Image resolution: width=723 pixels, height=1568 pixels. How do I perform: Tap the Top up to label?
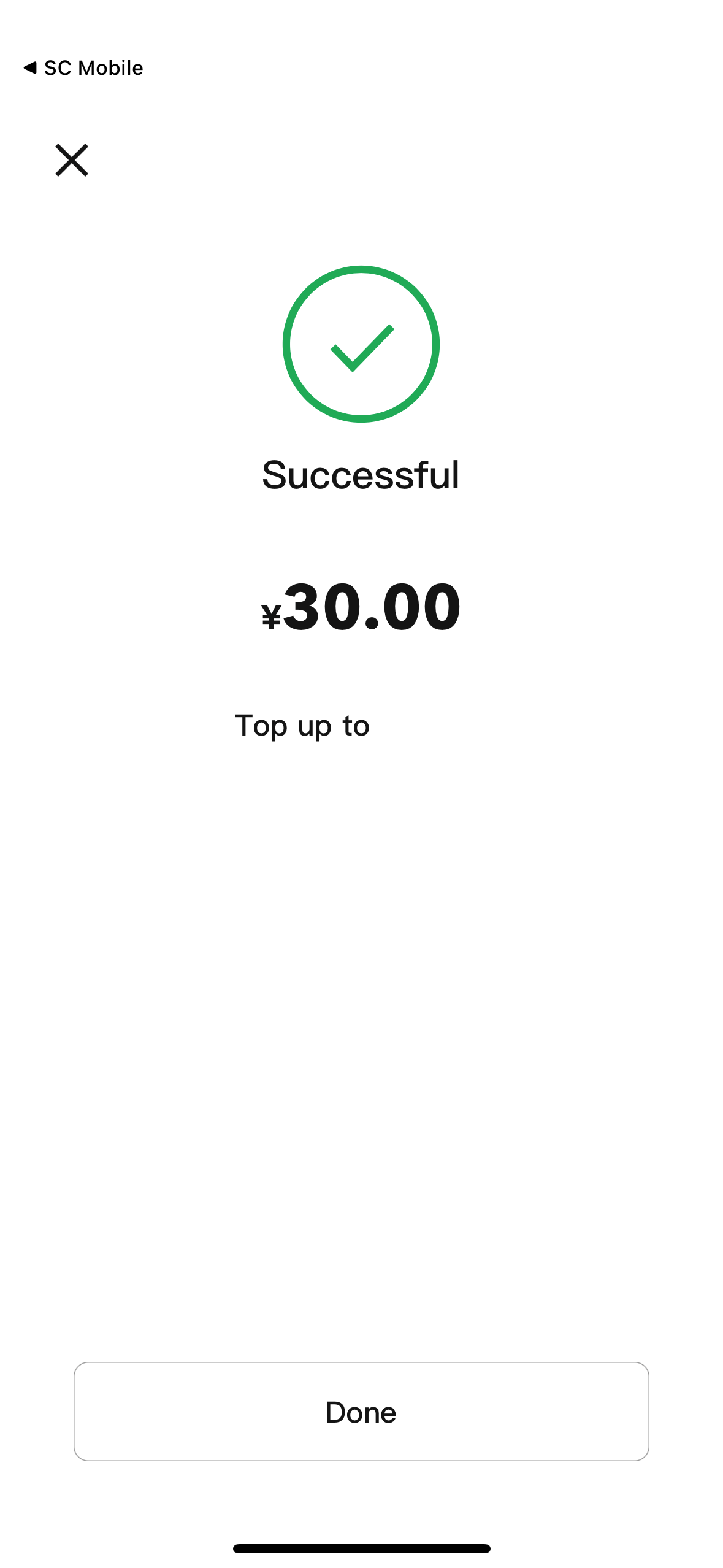pyautogui.click(x=303, y=726)
